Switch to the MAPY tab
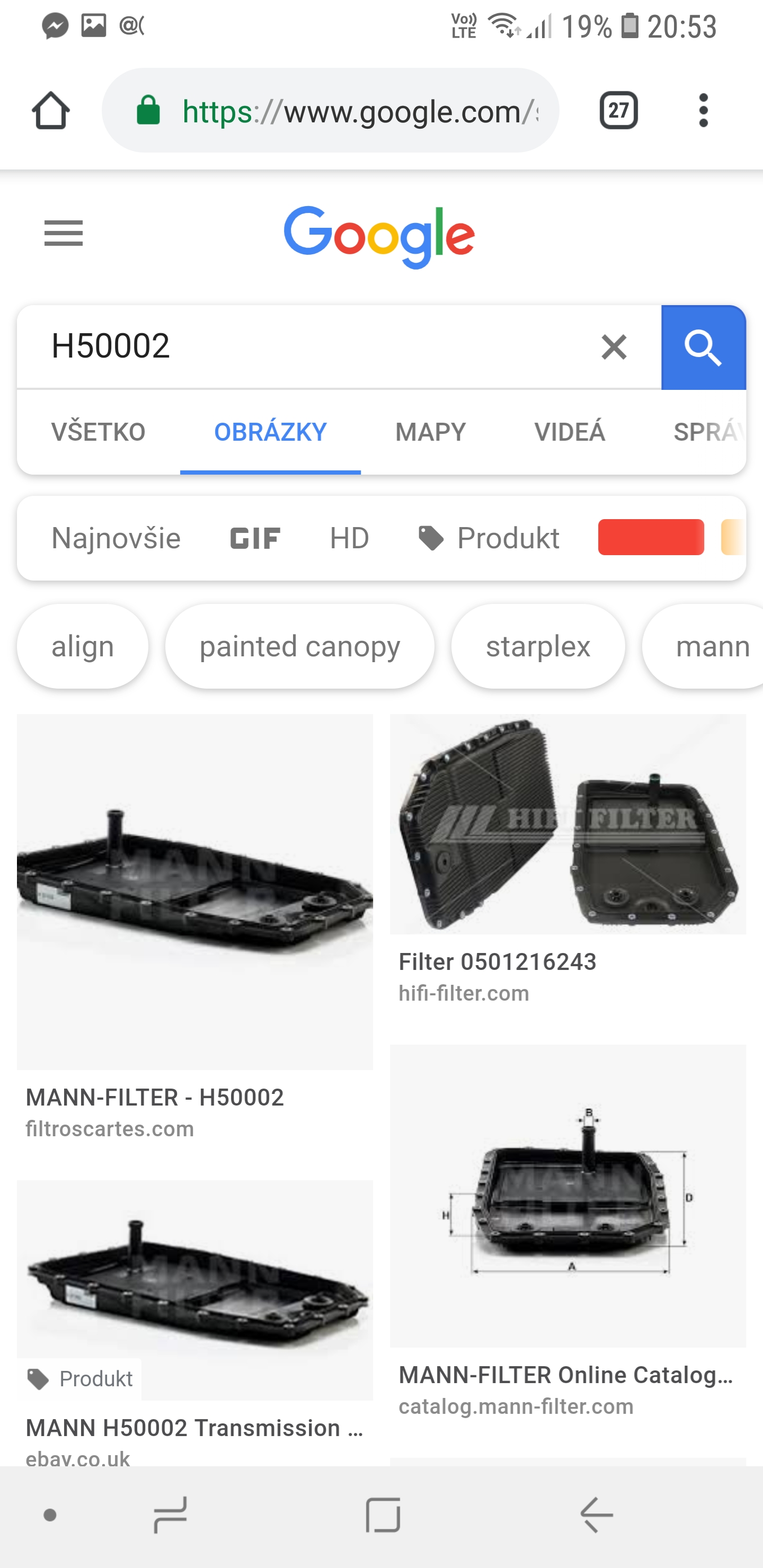Viewport: 763px width, 1568px height. pyautogui.click(x=430, y=432)
